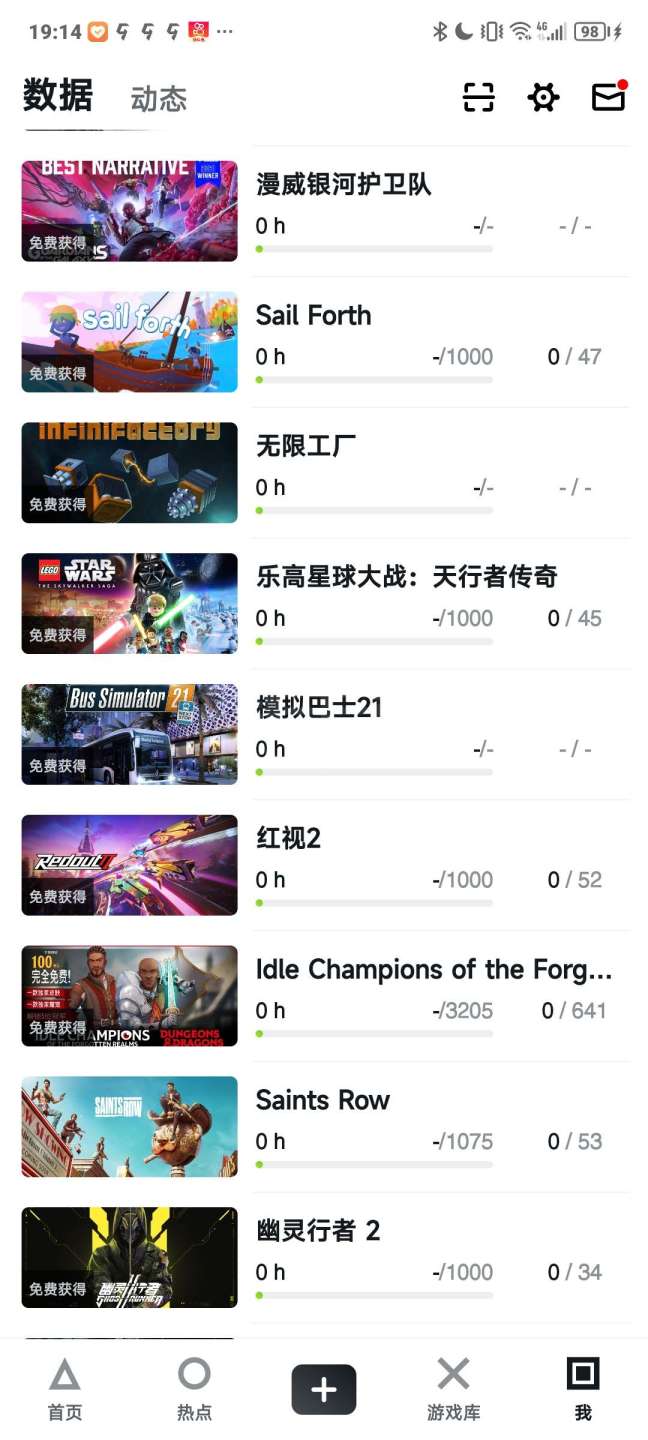
Task: Open the Saints Row game entry
Action: (322, 1100)
